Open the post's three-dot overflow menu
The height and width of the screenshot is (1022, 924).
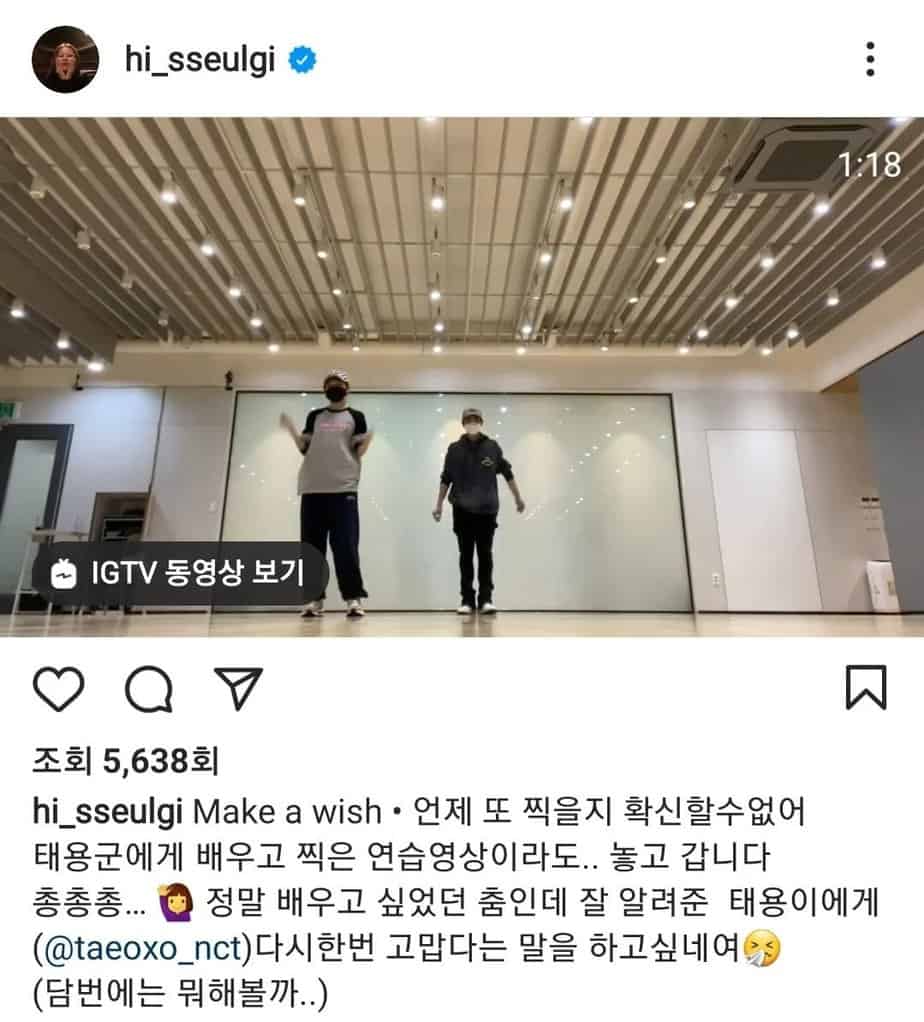click(x=870, y=60)
